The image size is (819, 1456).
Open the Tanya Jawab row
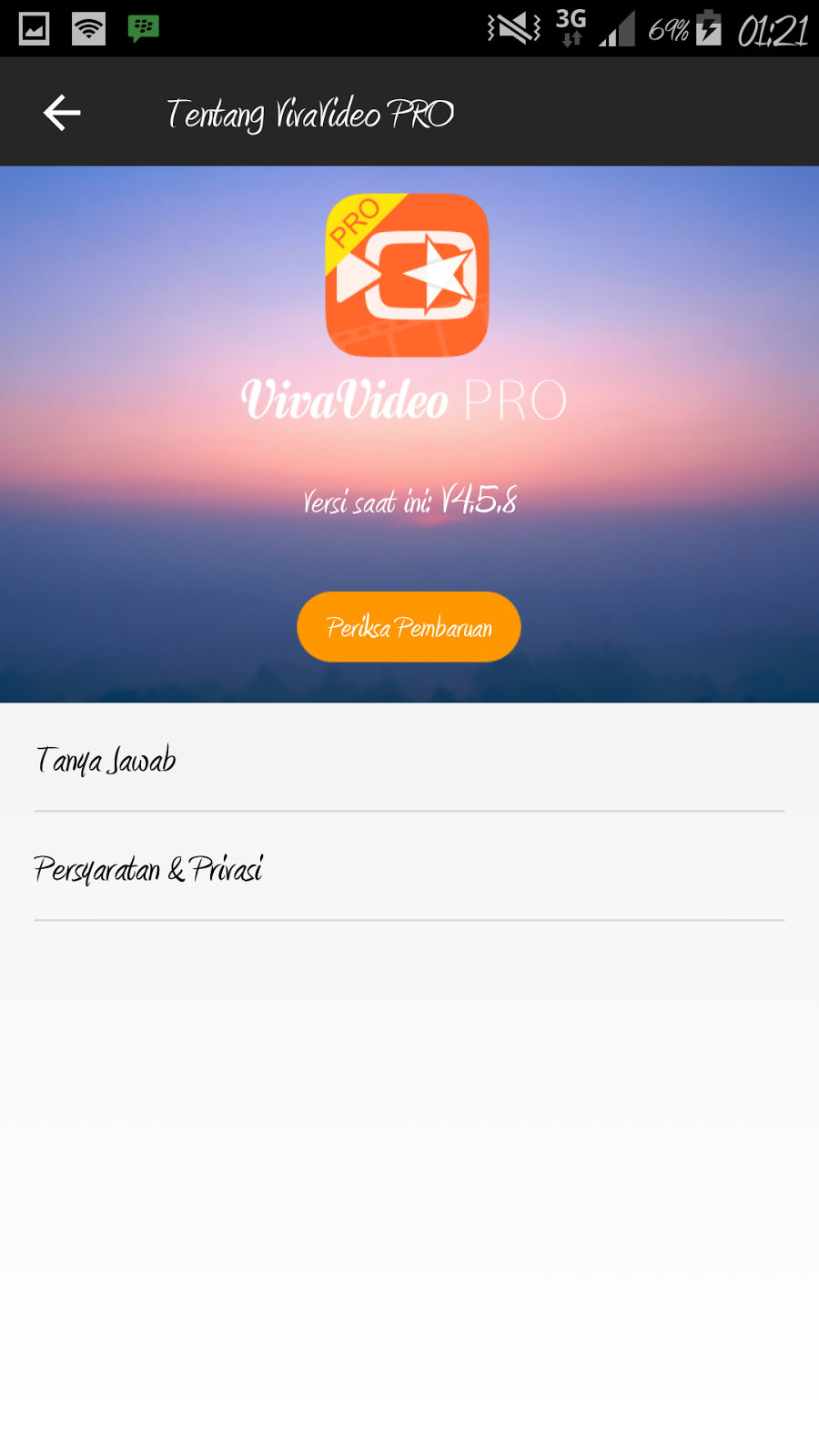409,759
